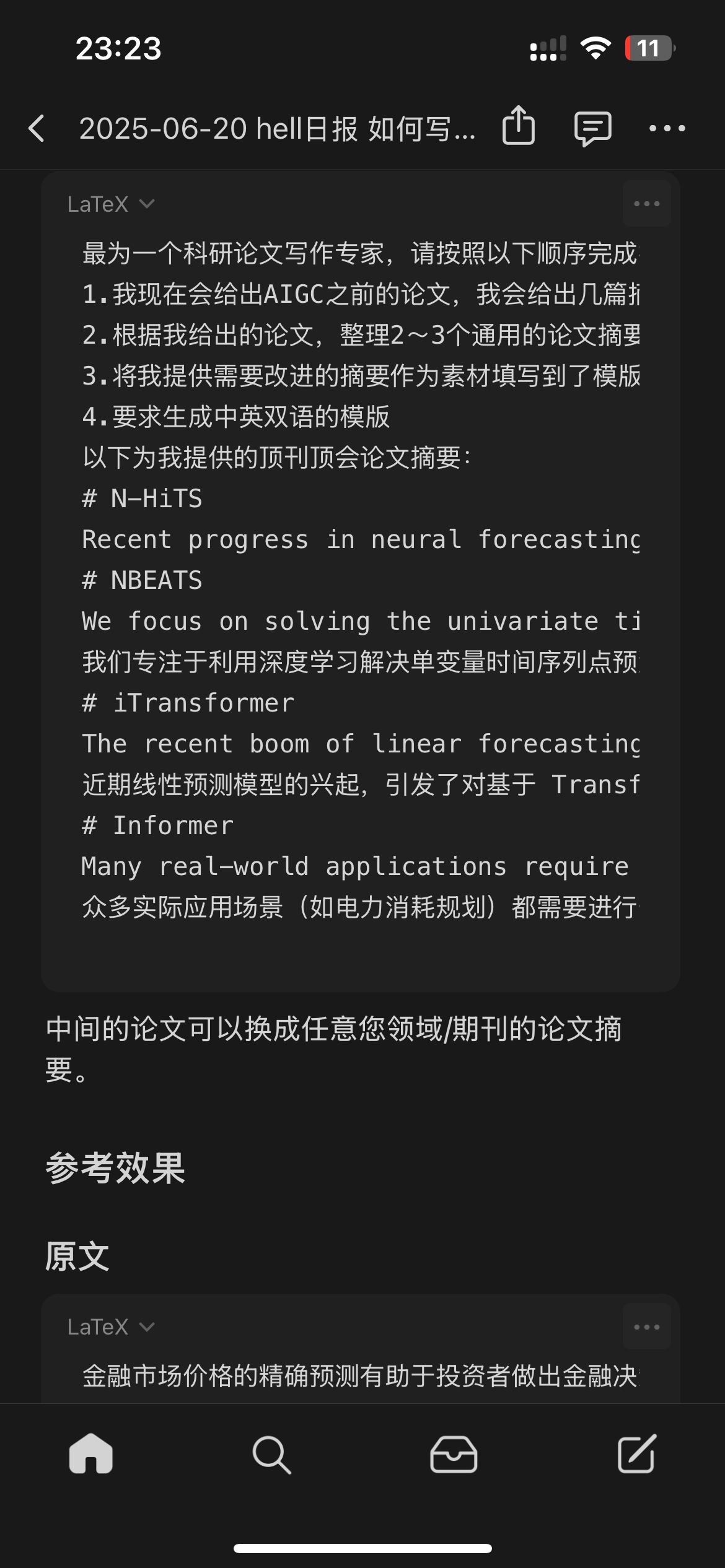Share this page via the share icon
The width and height of the screenshot is (725, 1568).
pos(519,126)
